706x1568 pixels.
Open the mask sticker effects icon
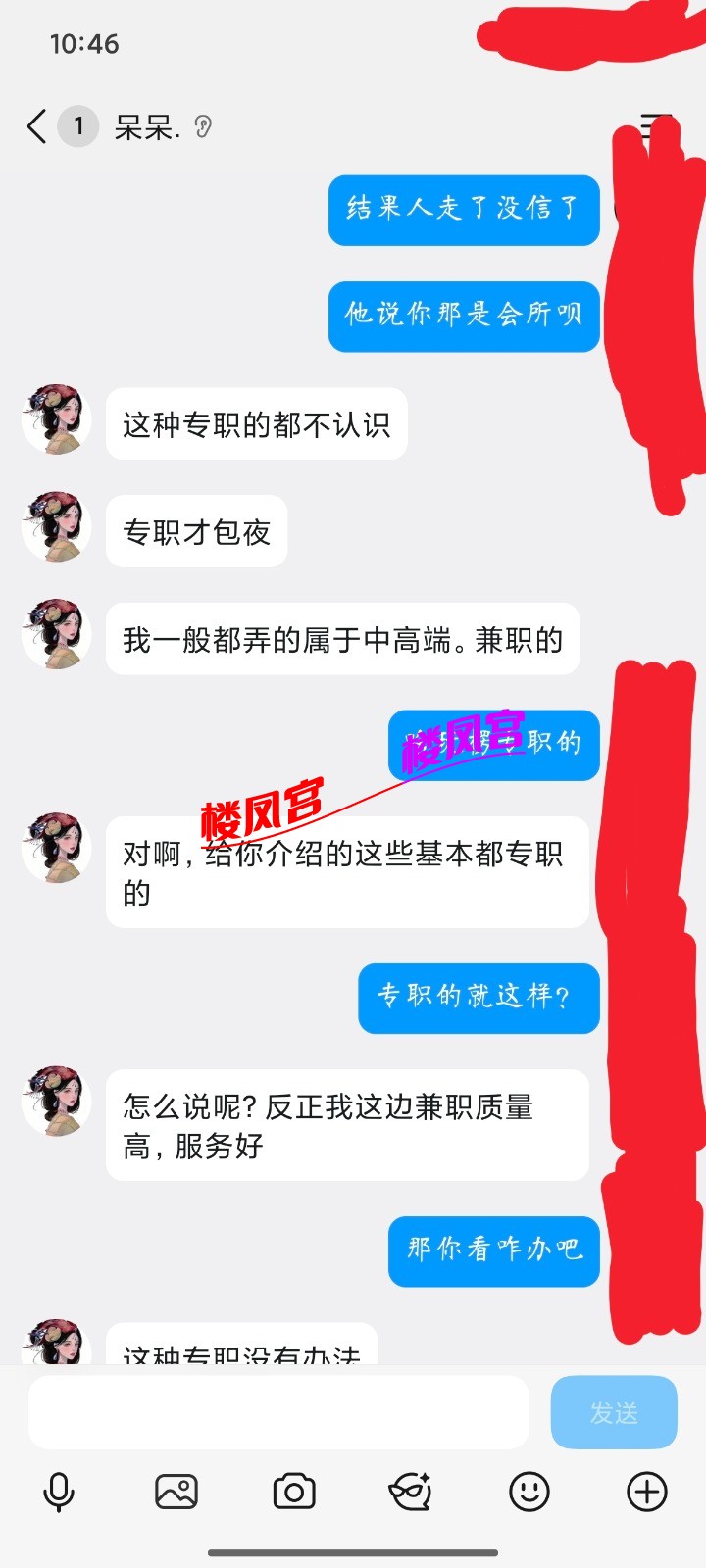411,1493
